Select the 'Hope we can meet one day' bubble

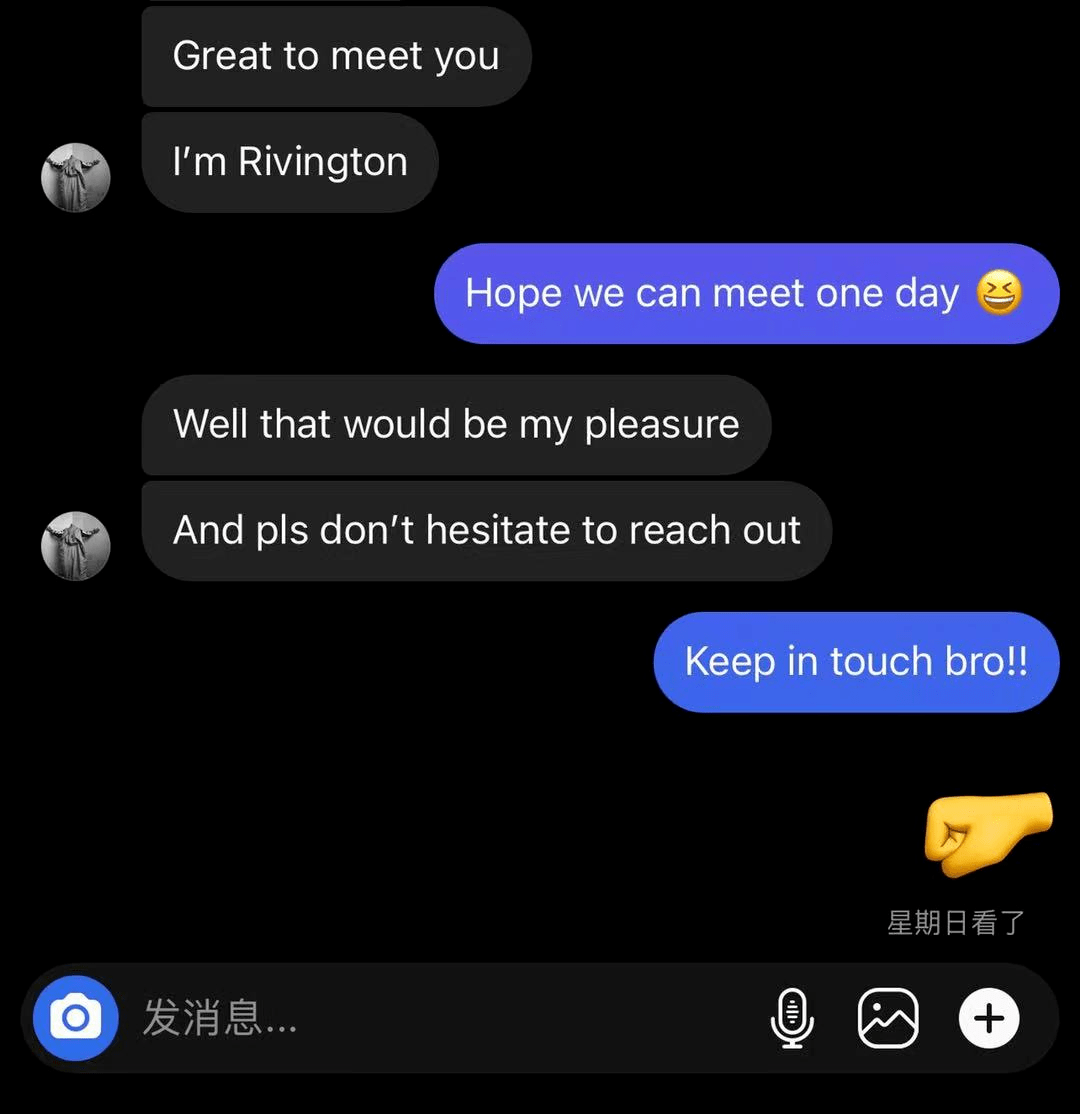[745, 293]
